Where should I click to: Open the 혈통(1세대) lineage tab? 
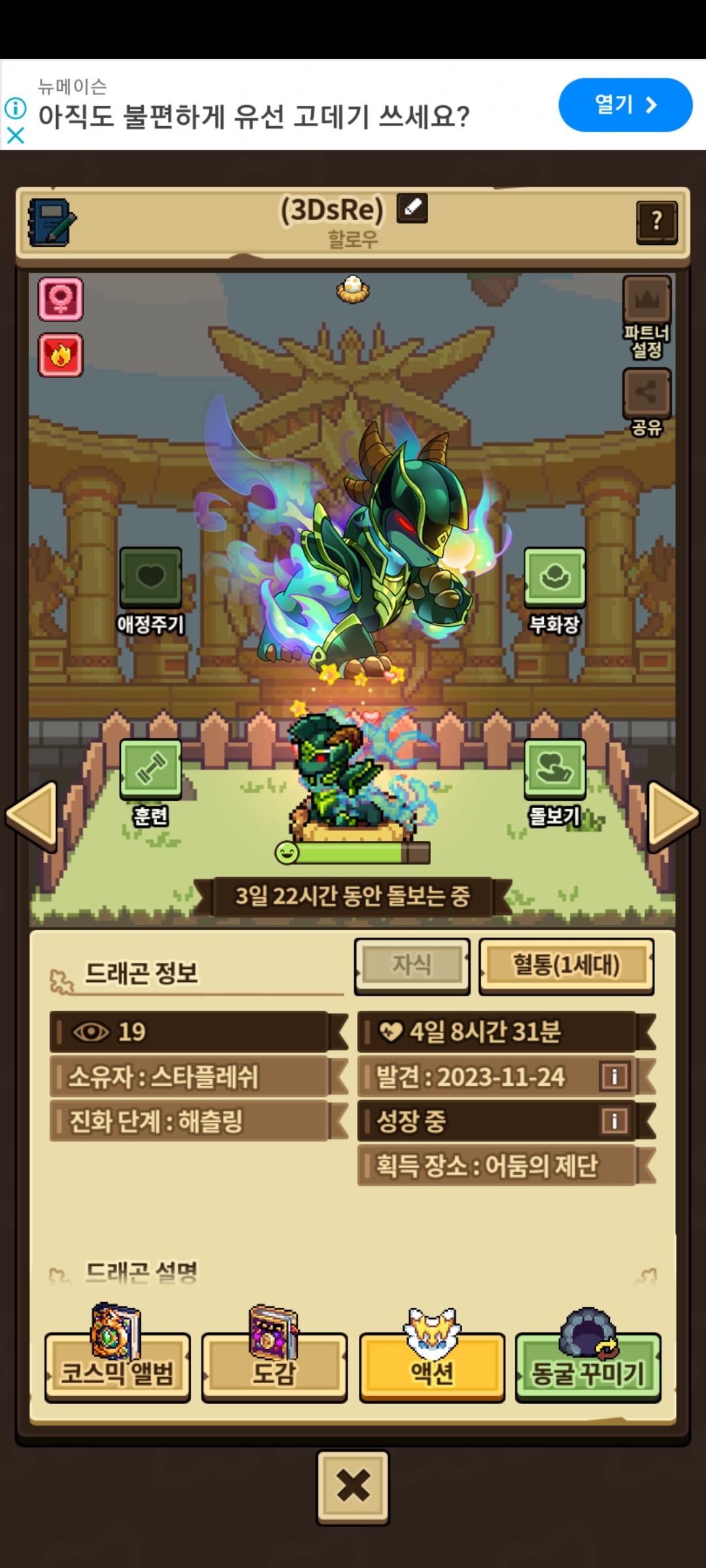(x=566, y=966)
